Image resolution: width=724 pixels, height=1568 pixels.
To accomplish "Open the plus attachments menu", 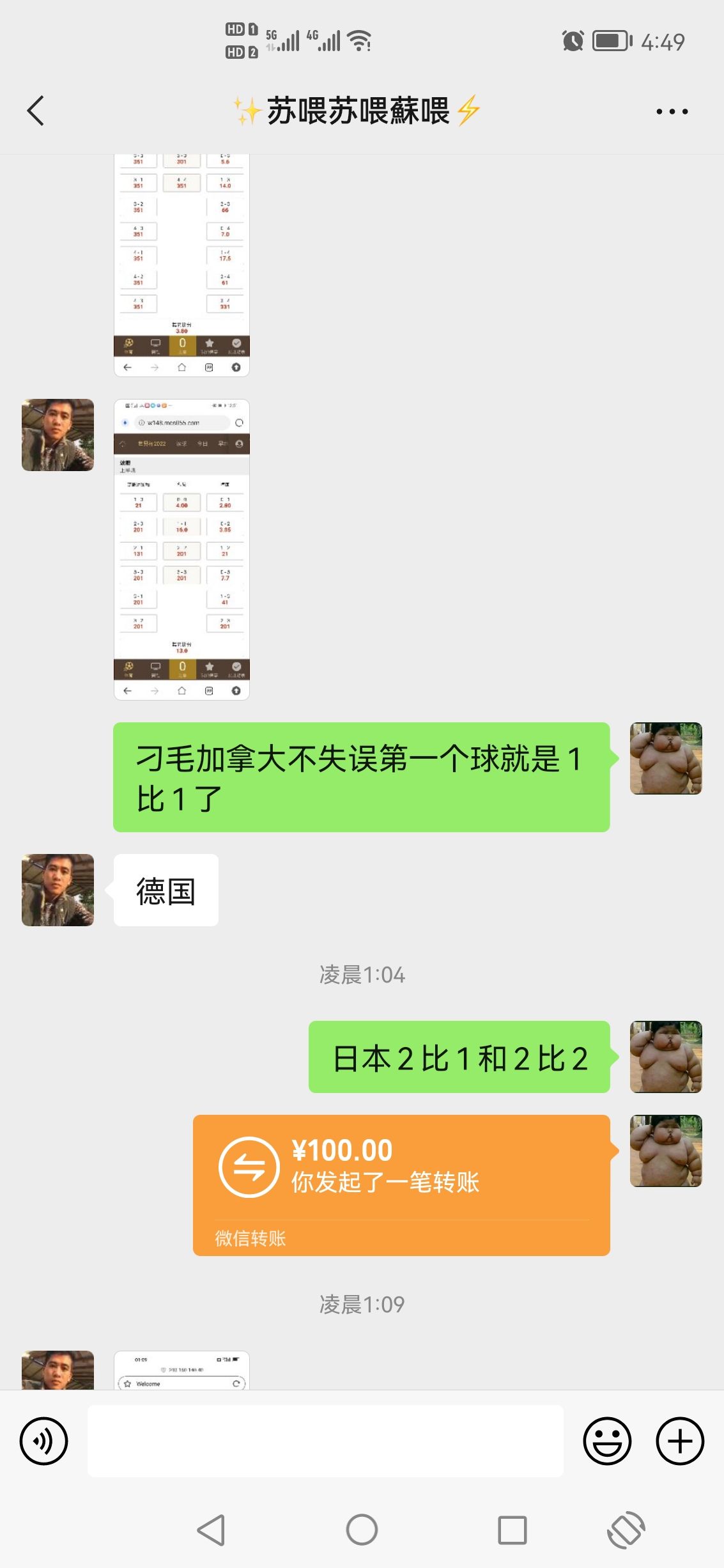I will pyautogui.click(x=680, y=1441).
